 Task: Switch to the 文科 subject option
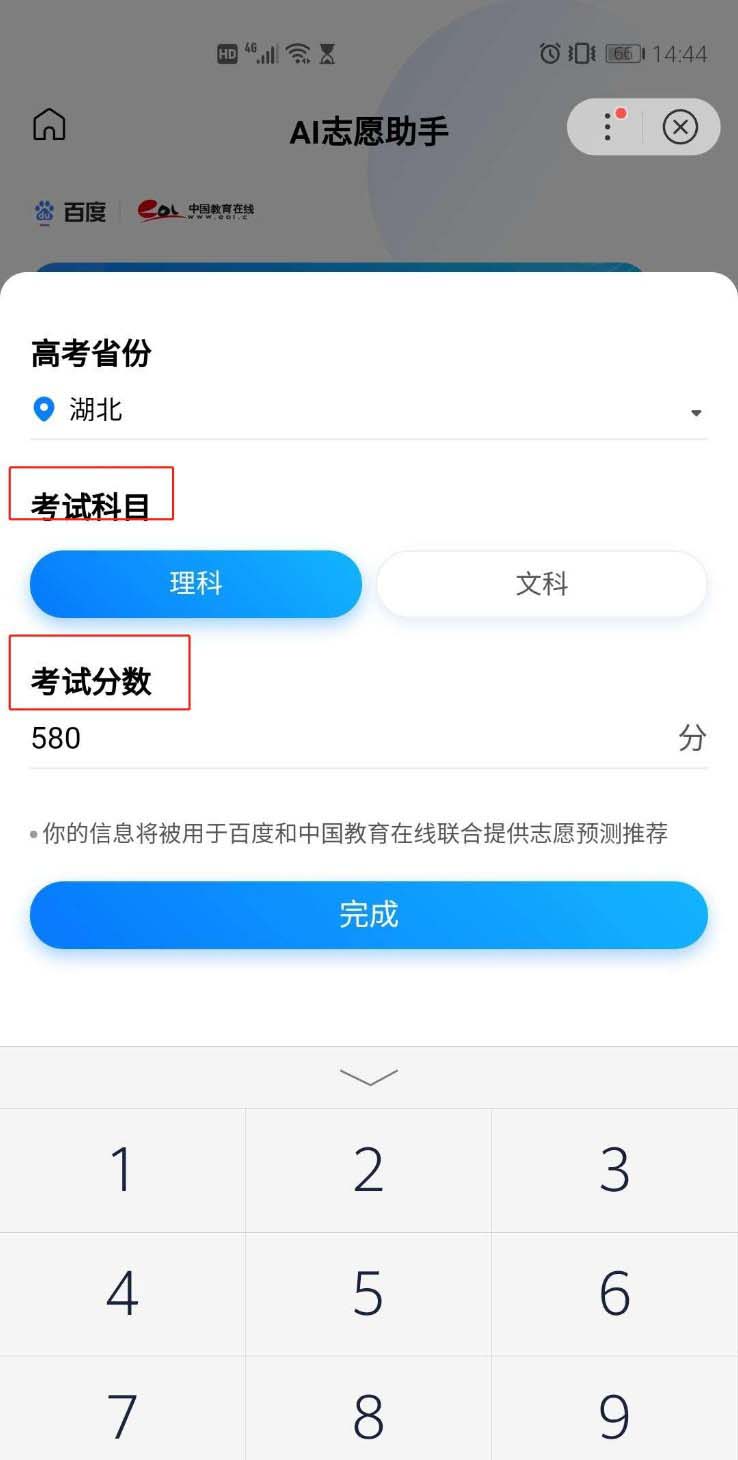tap(542, 584)
